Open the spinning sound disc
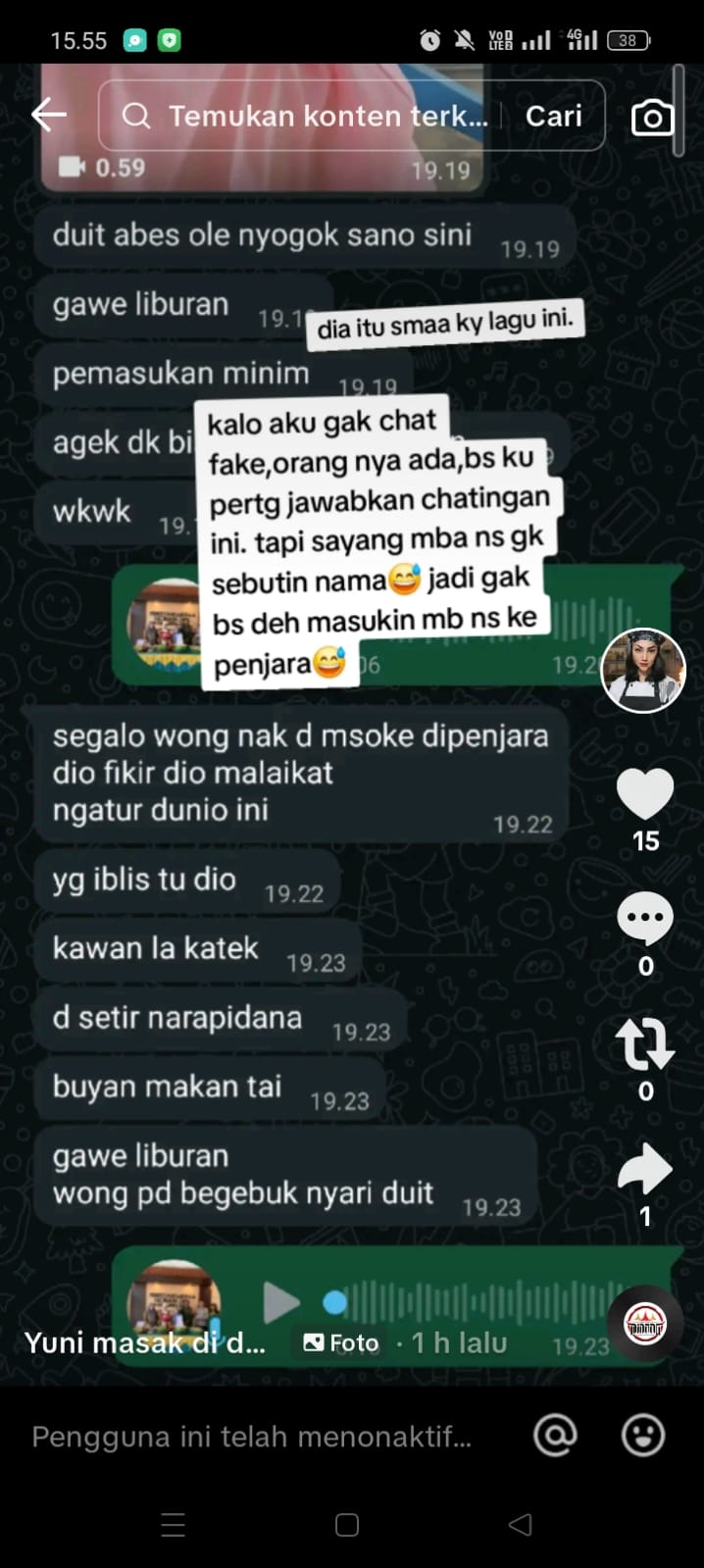 tap(645, 1324)
